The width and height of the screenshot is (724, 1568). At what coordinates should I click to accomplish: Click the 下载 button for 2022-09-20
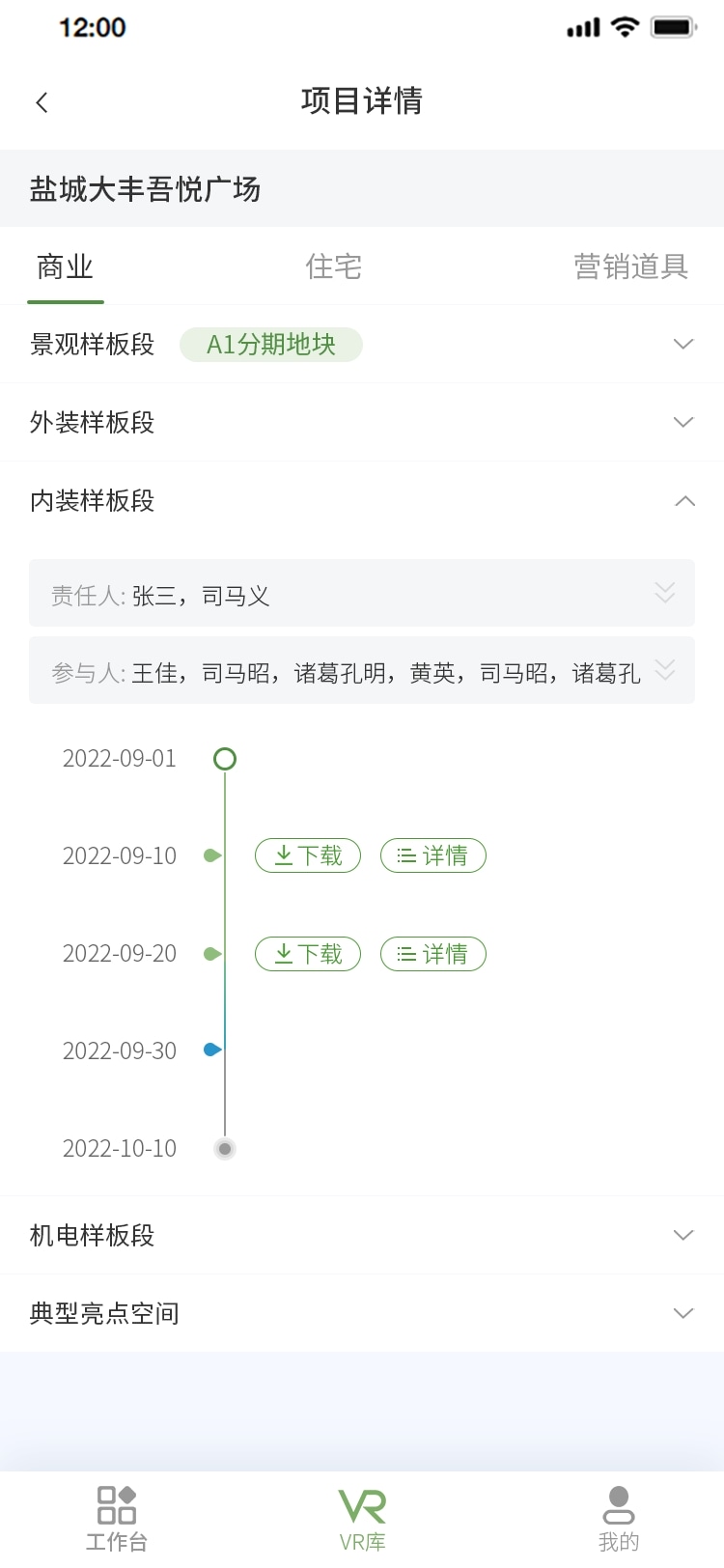307,953
